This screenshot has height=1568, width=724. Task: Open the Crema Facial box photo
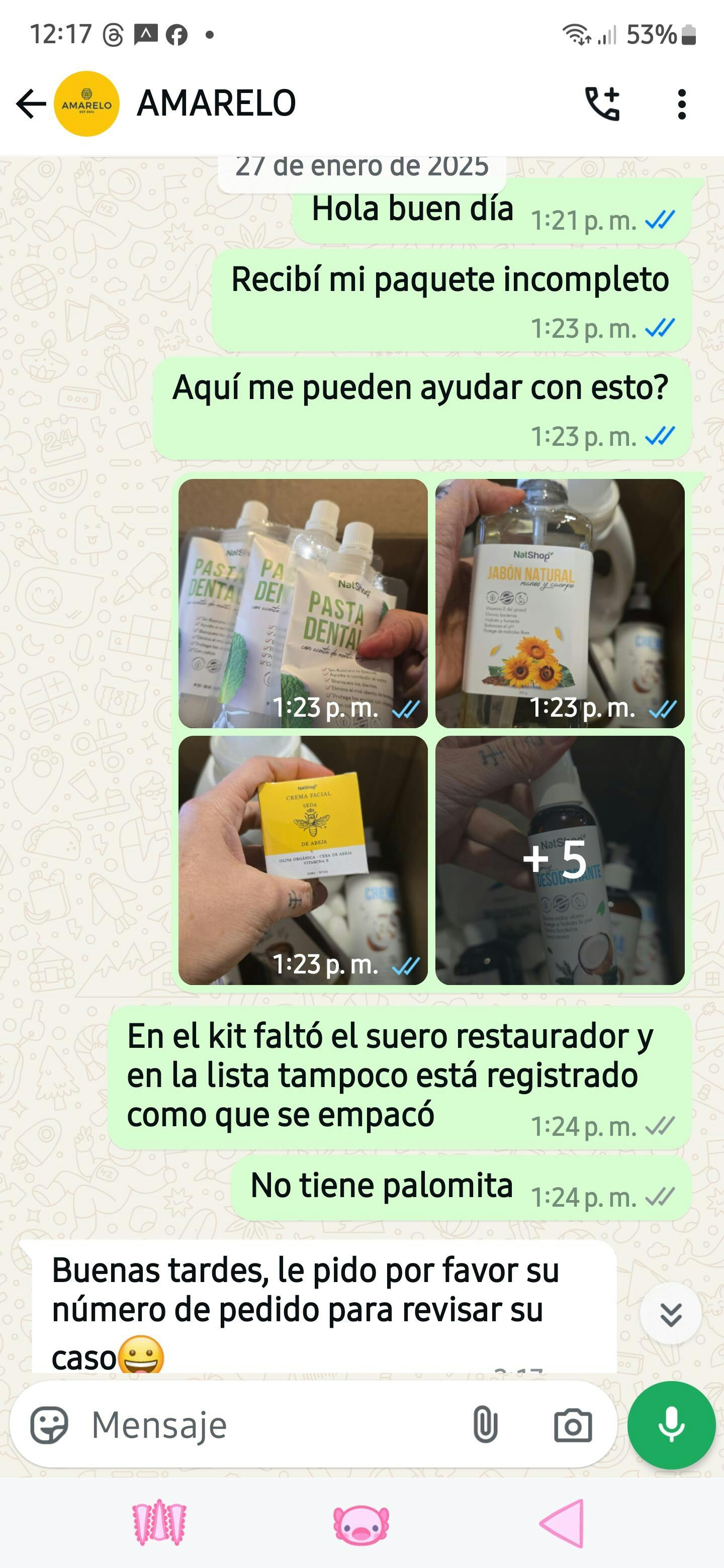(x=303, y=859)
